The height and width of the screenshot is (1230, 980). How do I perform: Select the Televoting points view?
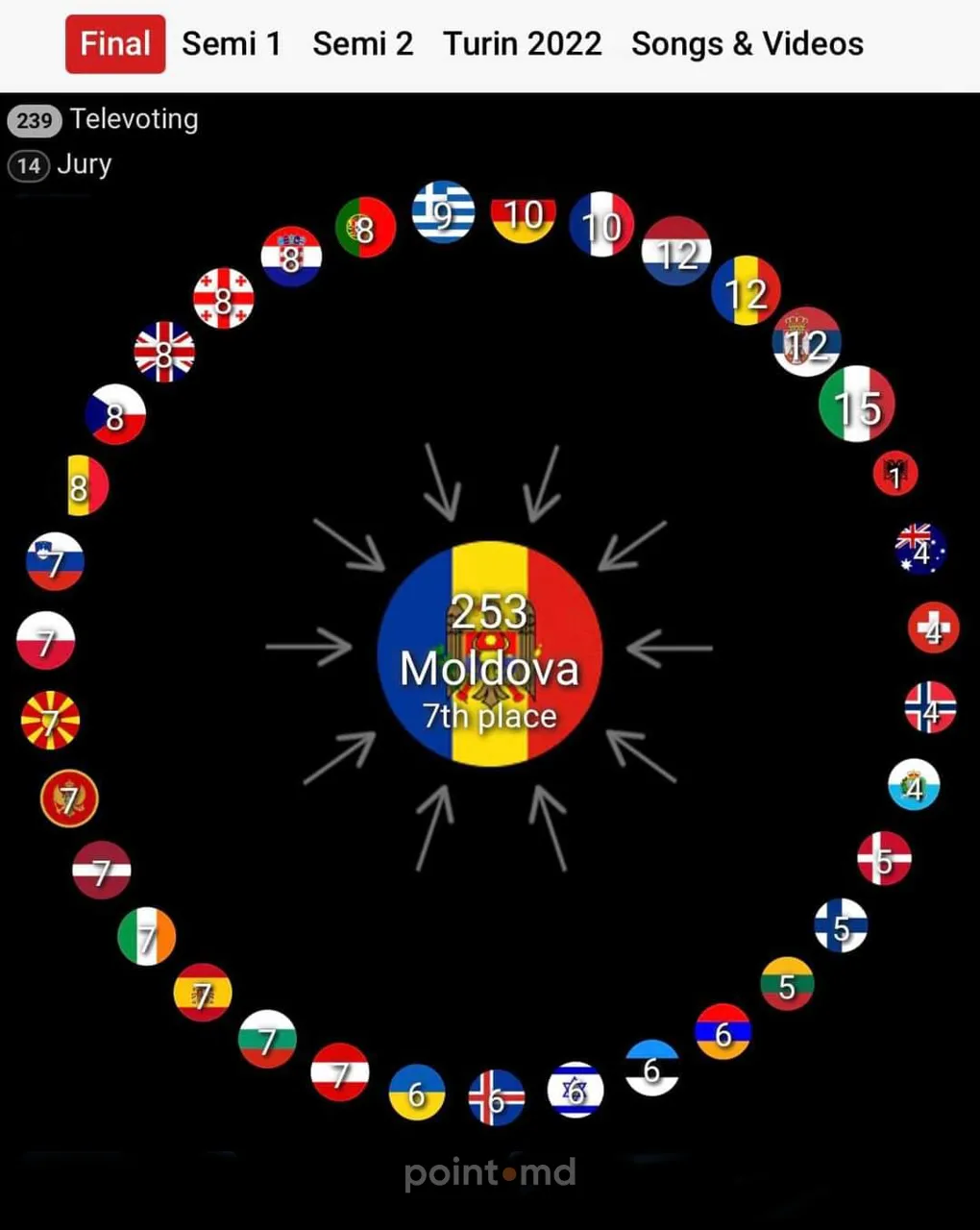[x=104, y=119]
